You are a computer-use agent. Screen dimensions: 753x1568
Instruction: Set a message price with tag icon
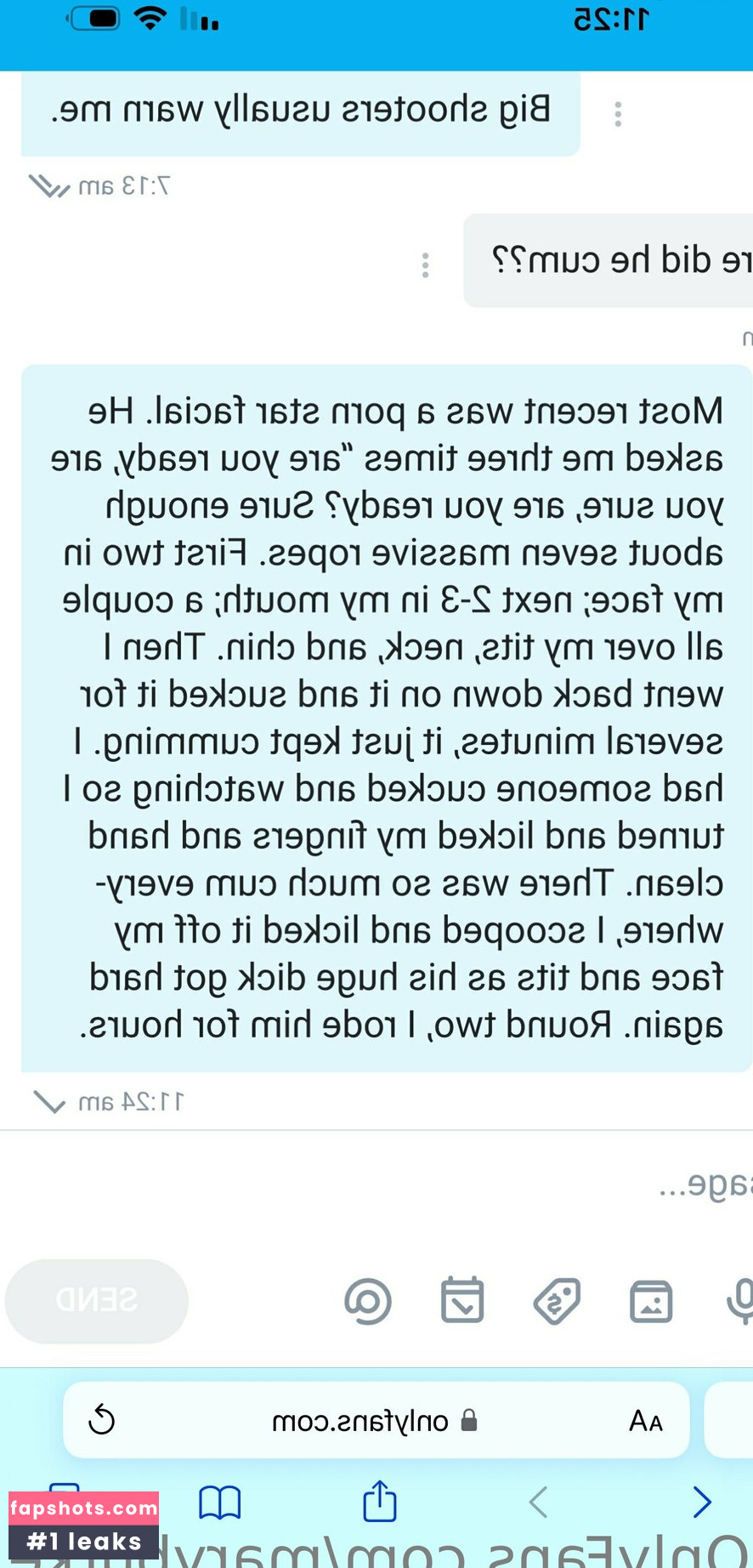557,1301
